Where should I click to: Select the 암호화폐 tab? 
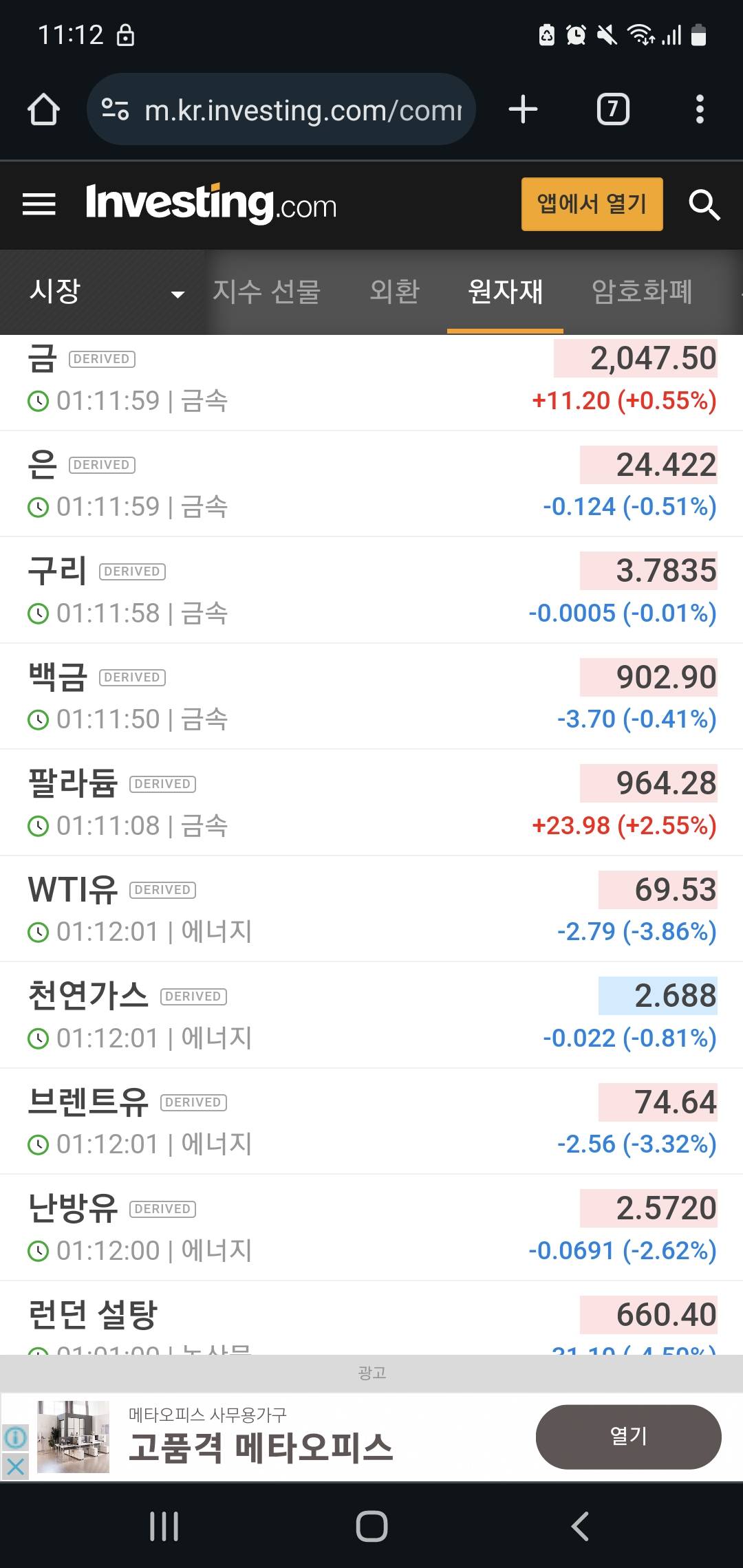[x=642, y=292]
